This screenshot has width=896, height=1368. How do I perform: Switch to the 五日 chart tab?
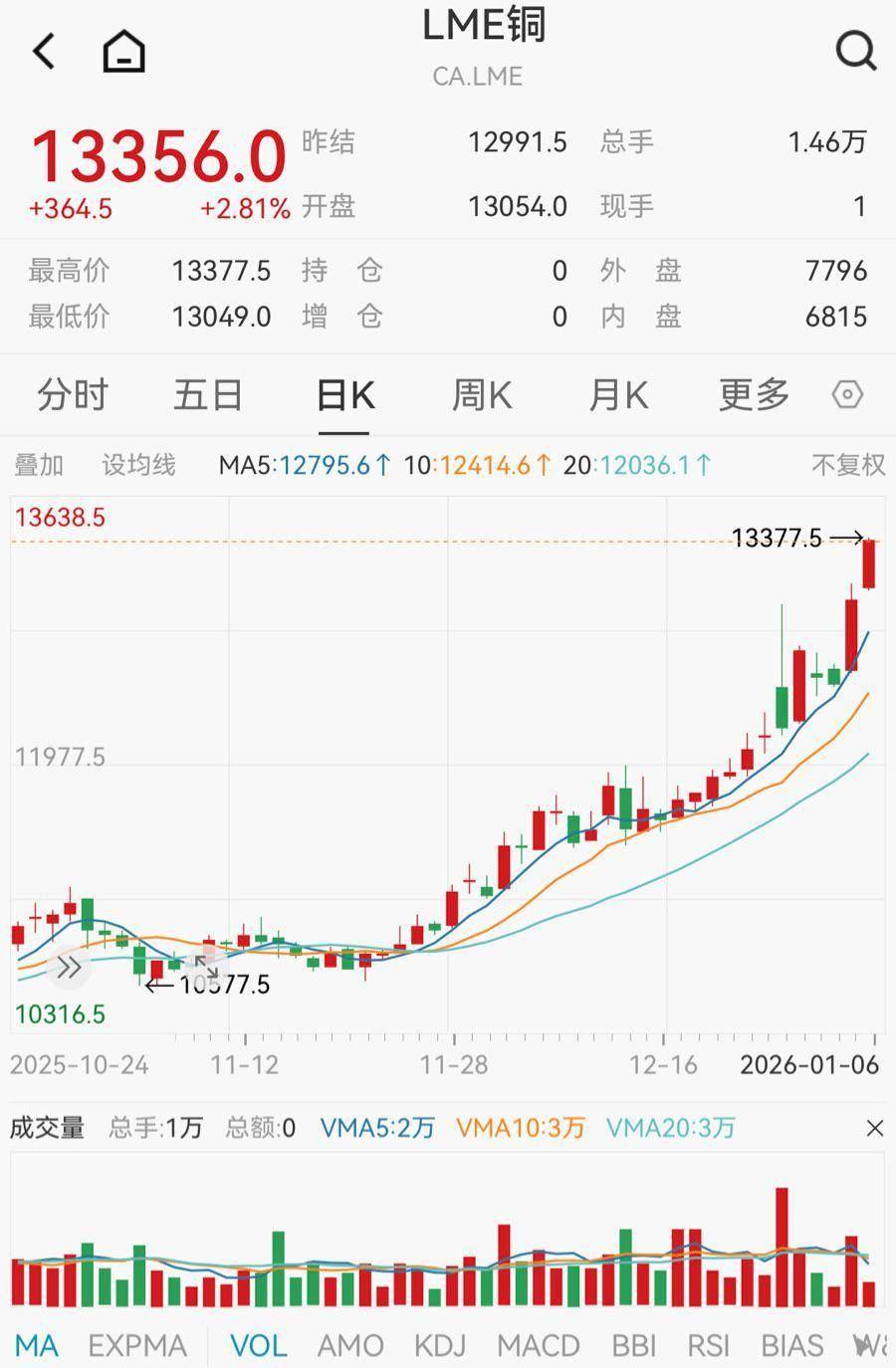pos(208,395)
